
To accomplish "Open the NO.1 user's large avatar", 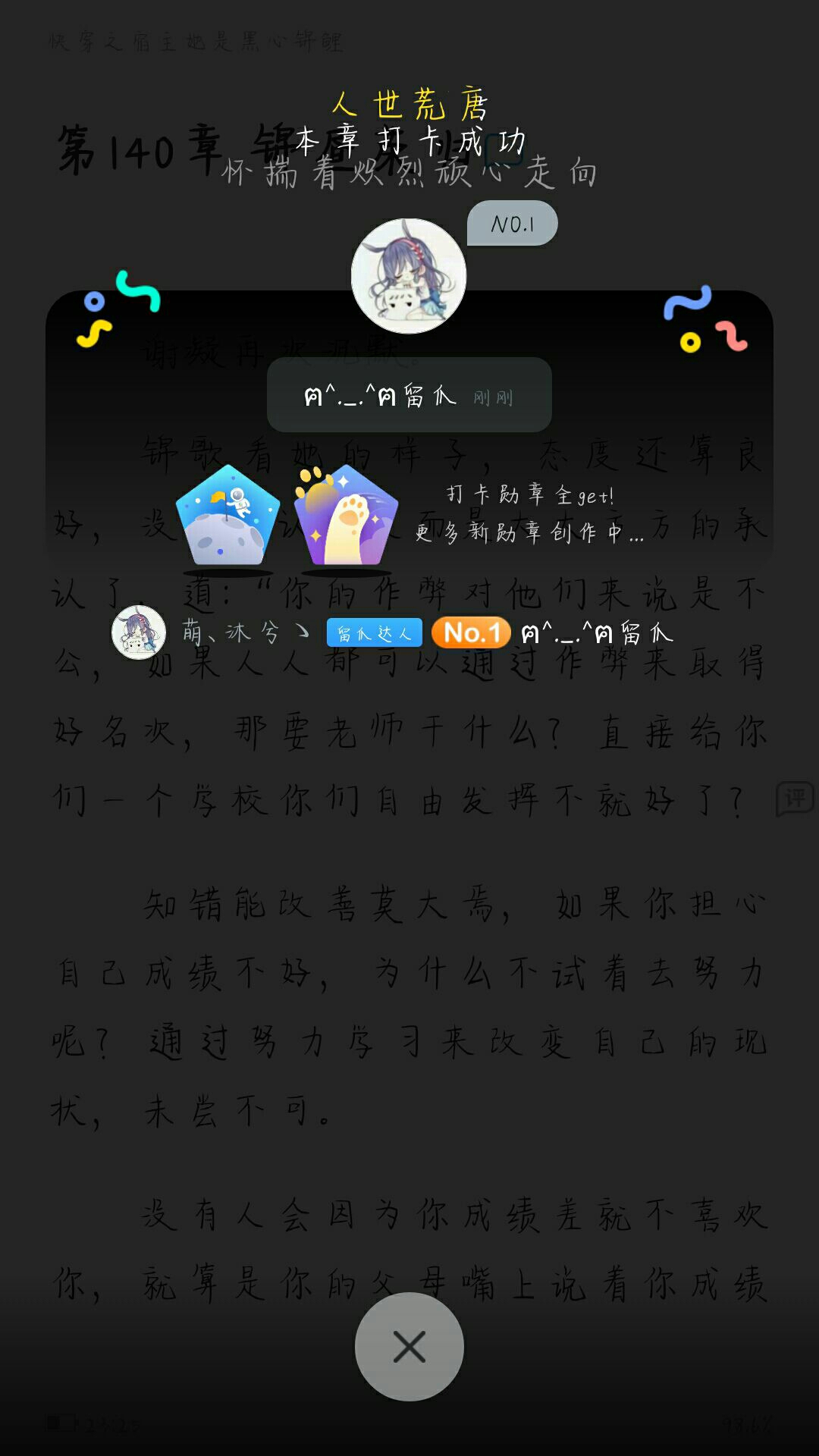I will click(409, 276).
